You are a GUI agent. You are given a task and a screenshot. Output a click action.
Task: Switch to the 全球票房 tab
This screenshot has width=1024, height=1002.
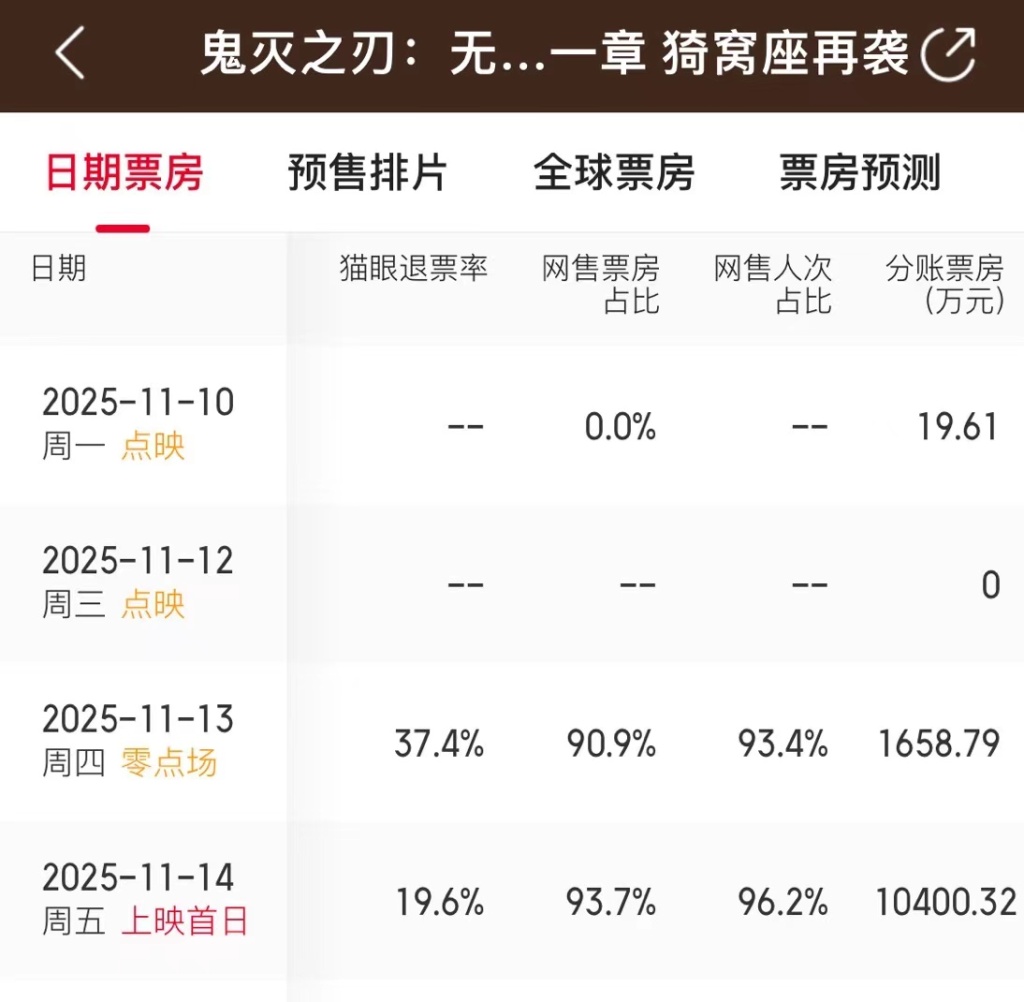[x=613, y=172]
